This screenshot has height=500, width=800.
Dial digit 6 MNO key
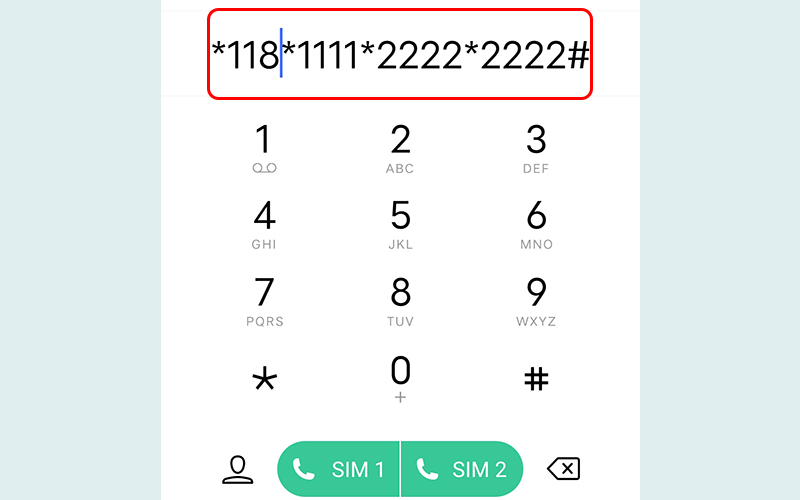point(536,223)
